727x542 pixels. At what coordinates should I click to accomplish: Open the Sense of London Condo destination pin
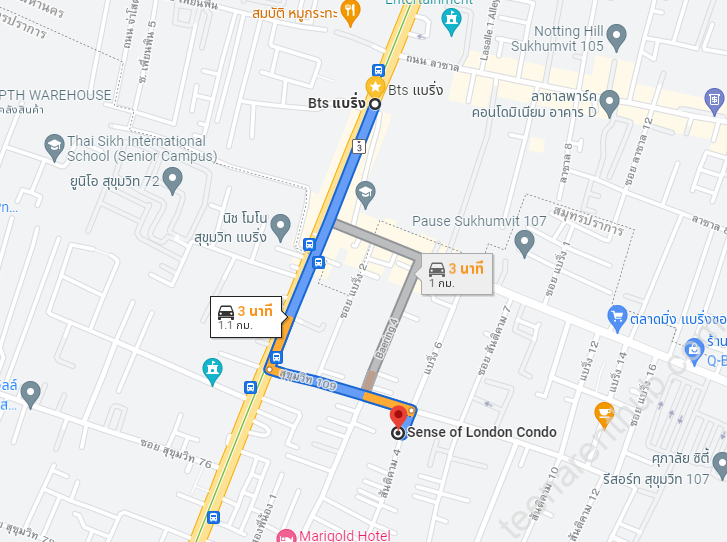click(400, 416)
